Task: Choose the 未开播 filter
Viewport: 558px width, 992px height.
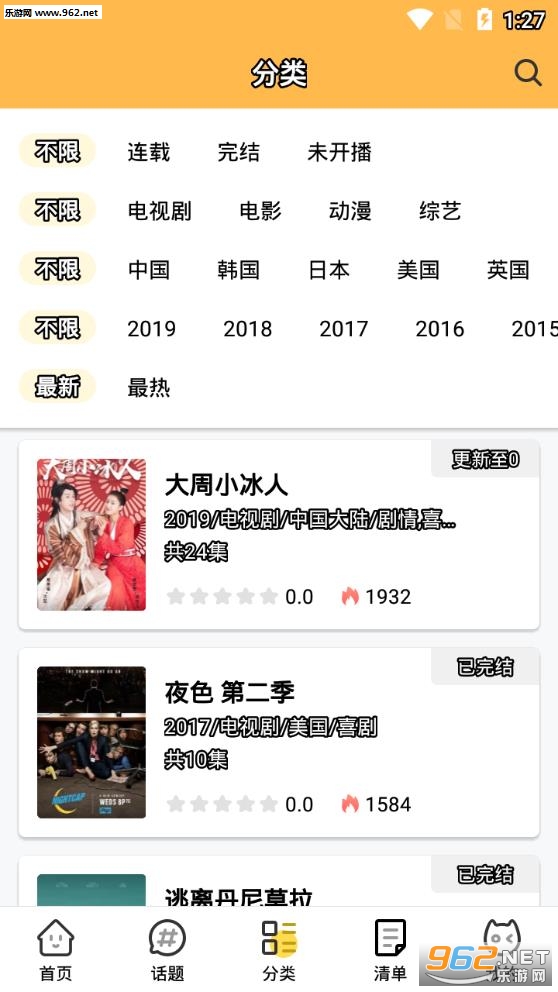Action: click(339, 152)
